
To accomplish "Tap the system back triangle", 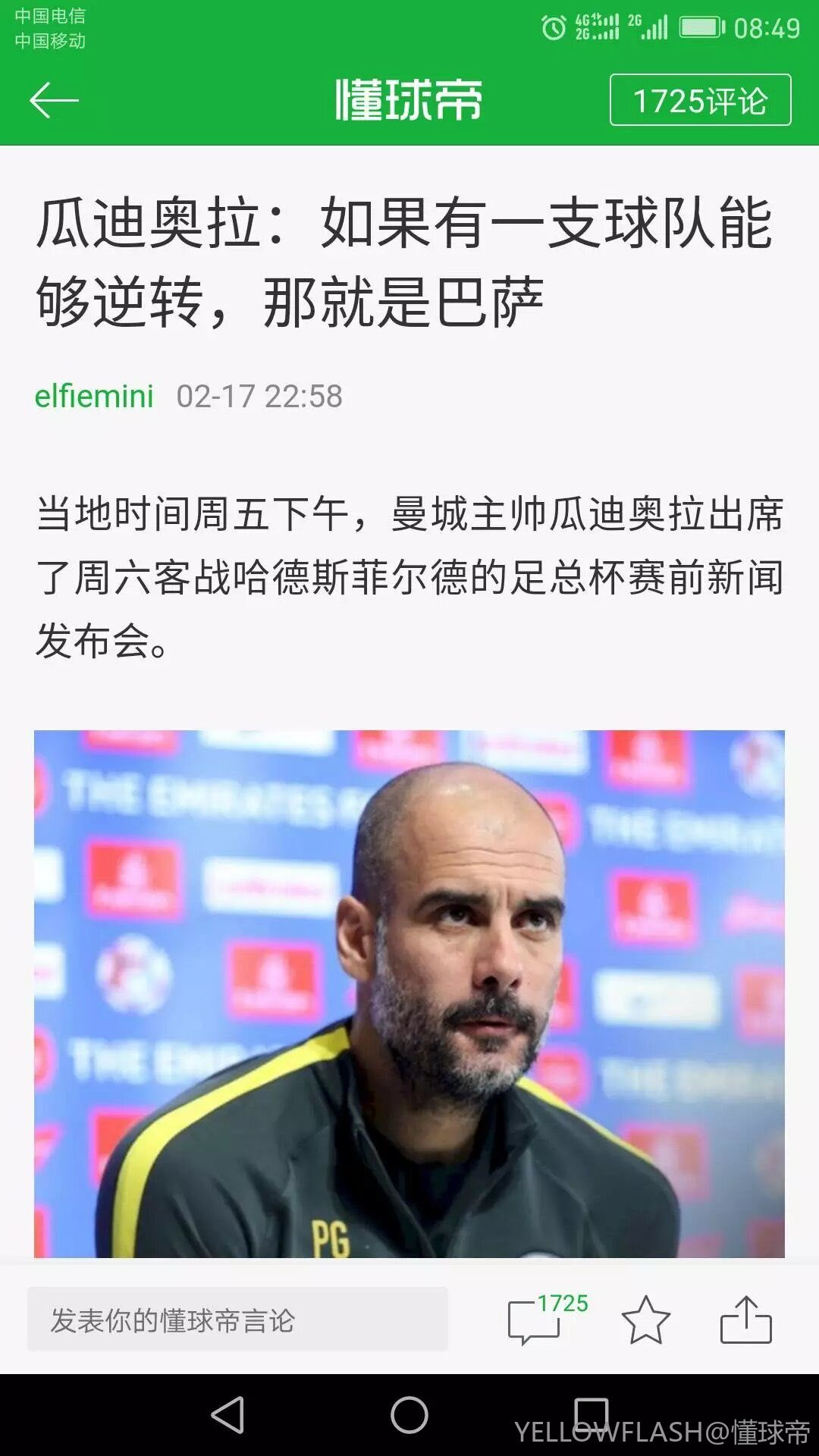I will point(227,1415).
